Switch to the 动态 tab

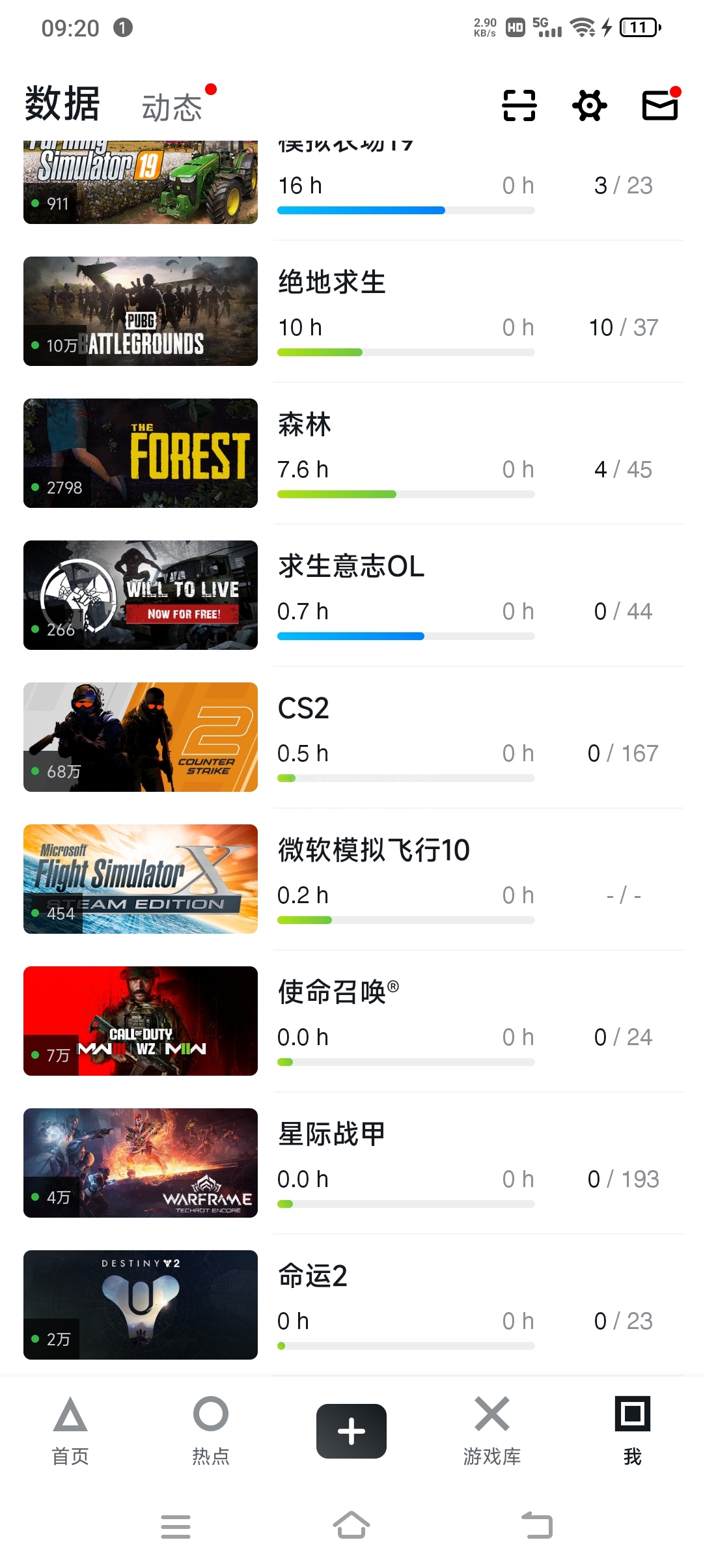pos(172,107)
